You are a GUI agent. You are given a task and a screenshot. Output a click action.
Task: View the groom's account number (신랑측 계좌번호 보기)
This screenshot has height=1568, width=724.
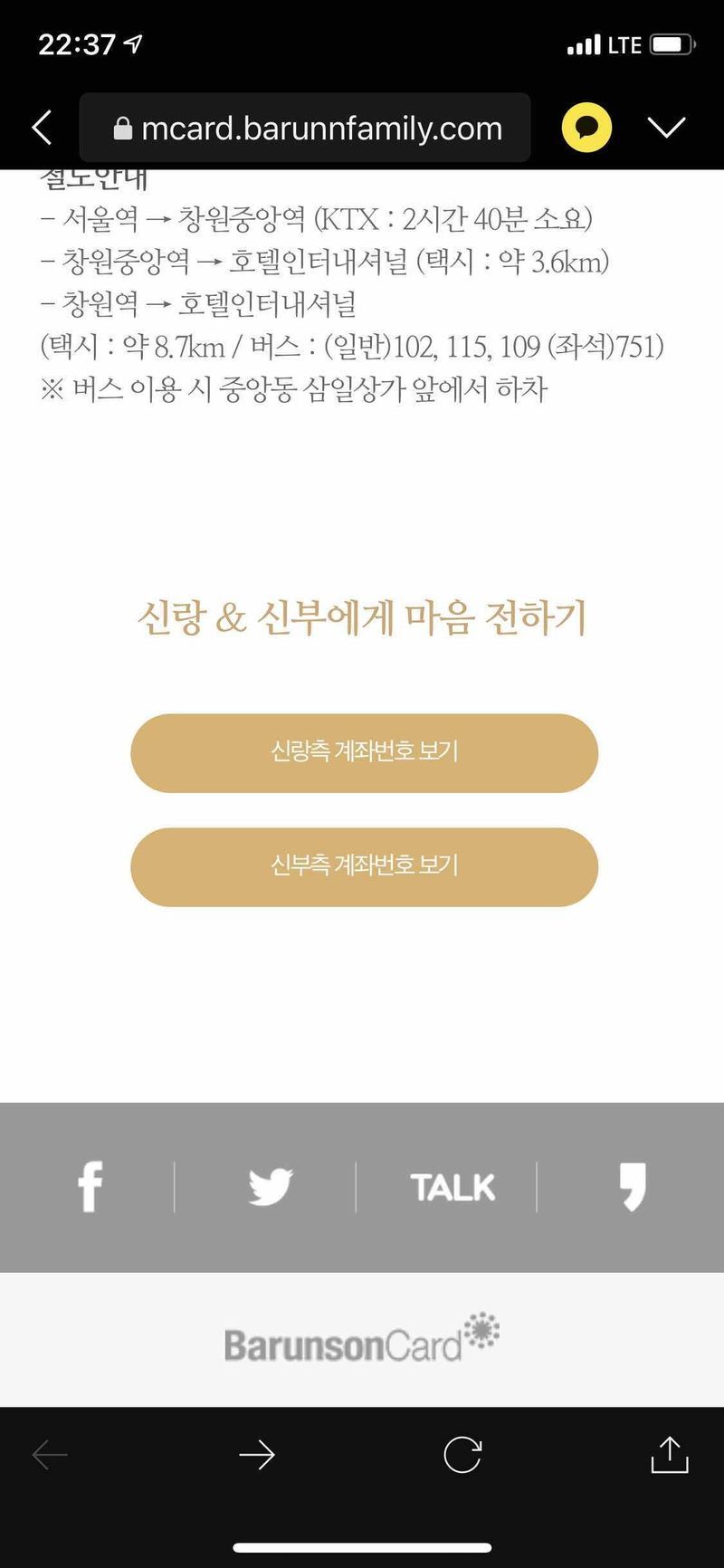click(x=364, y=752)
